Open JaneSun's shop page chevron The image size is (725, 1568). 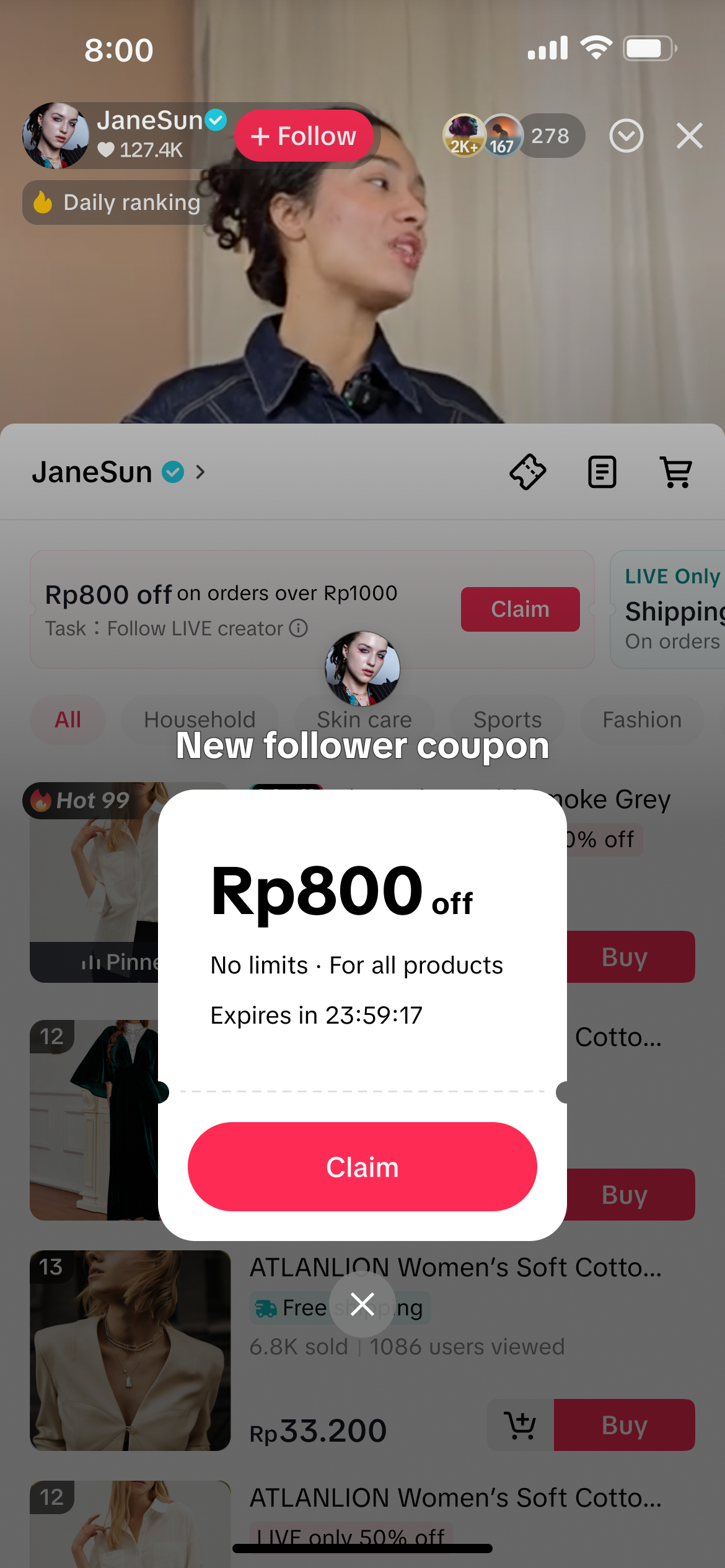point(200,473)
